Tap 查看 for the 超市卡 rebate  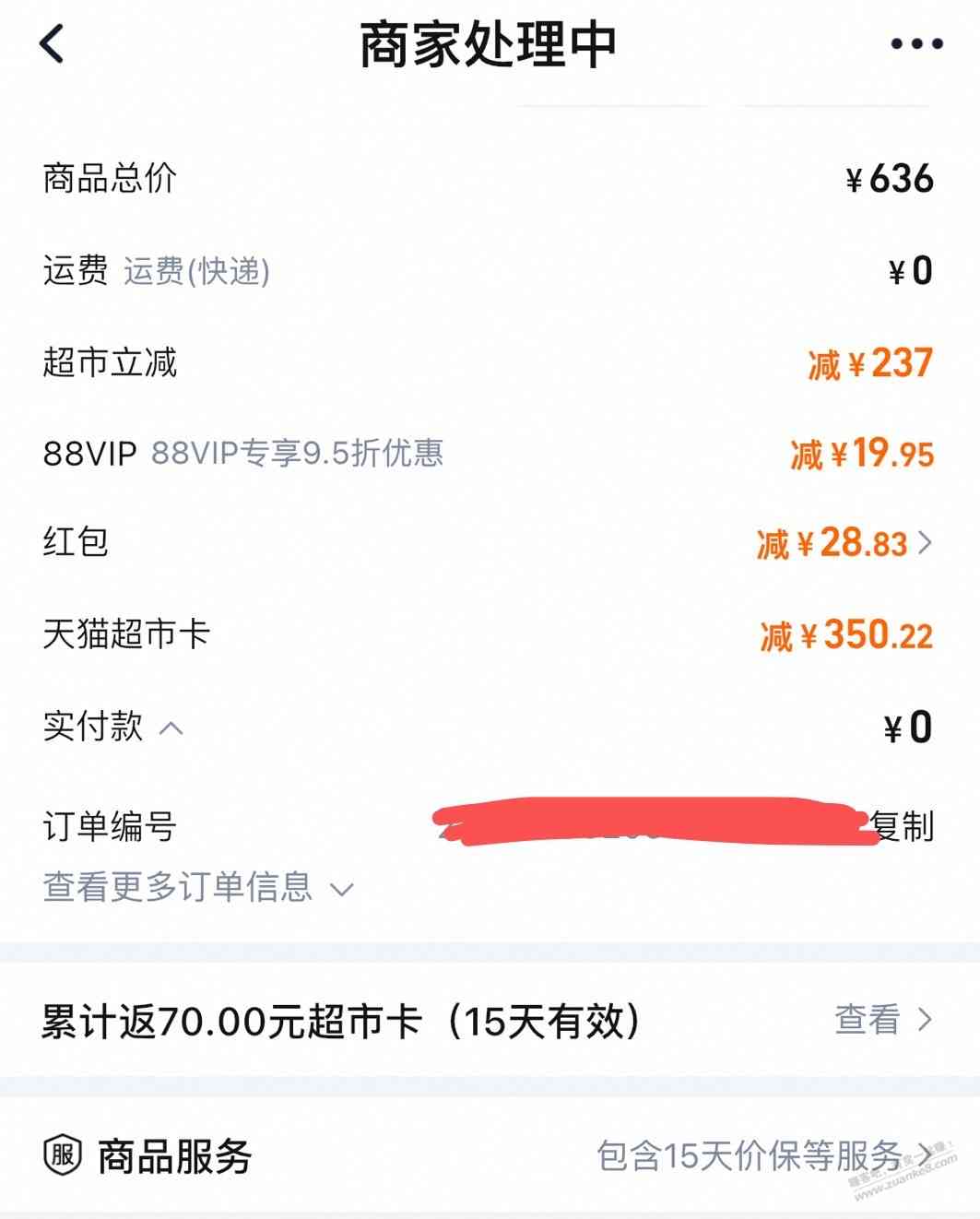(882, 1020)
